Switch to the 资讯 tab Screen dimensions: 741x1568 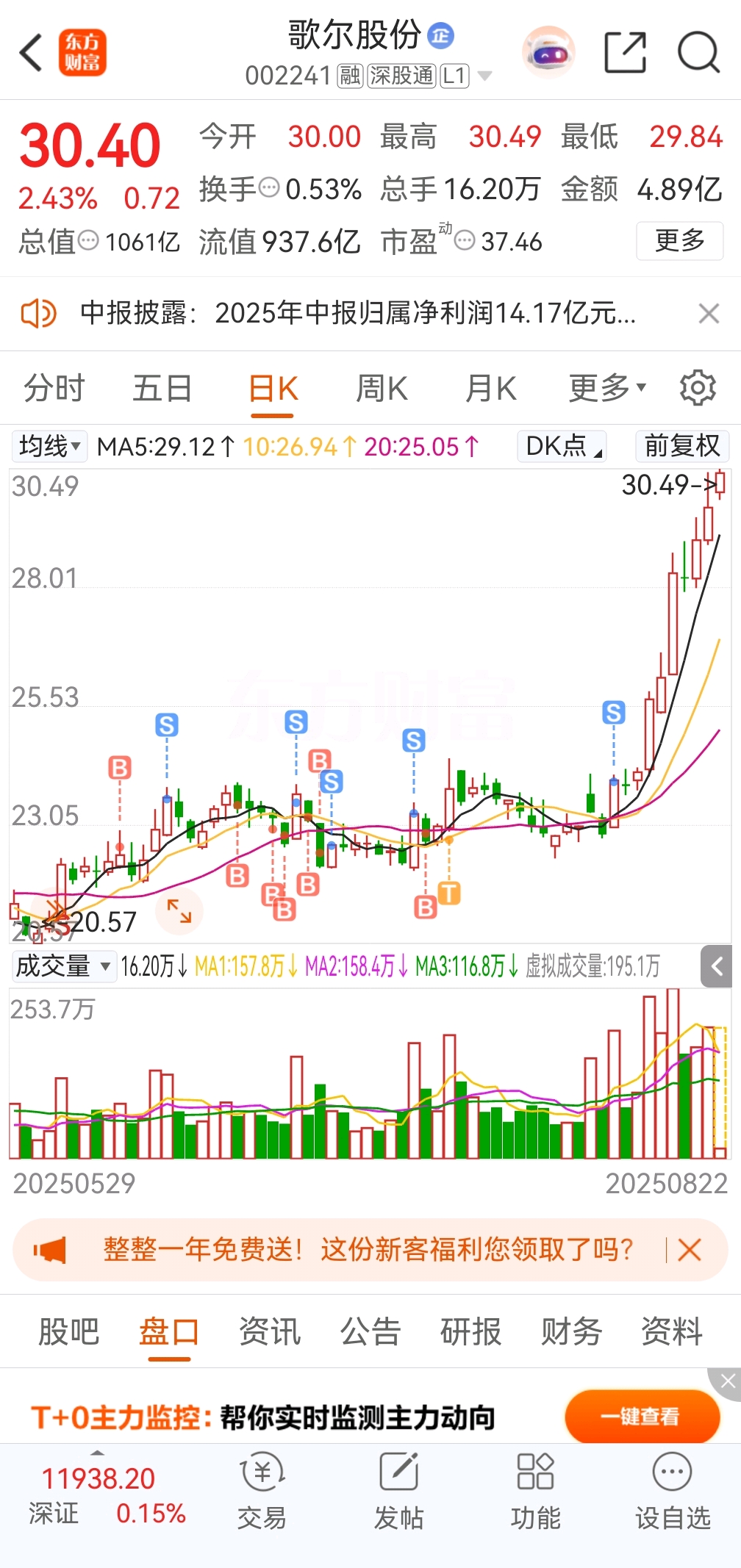270,1331
